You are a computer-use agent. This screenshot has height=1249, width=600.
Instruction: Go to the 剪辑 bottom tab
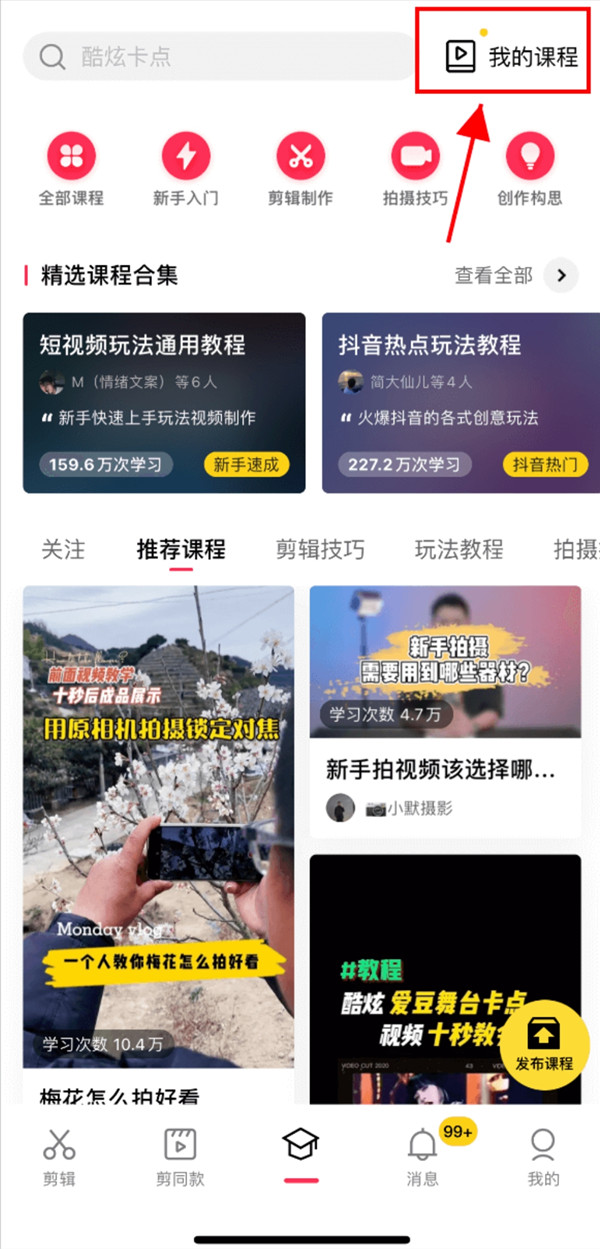point(60,1157)
